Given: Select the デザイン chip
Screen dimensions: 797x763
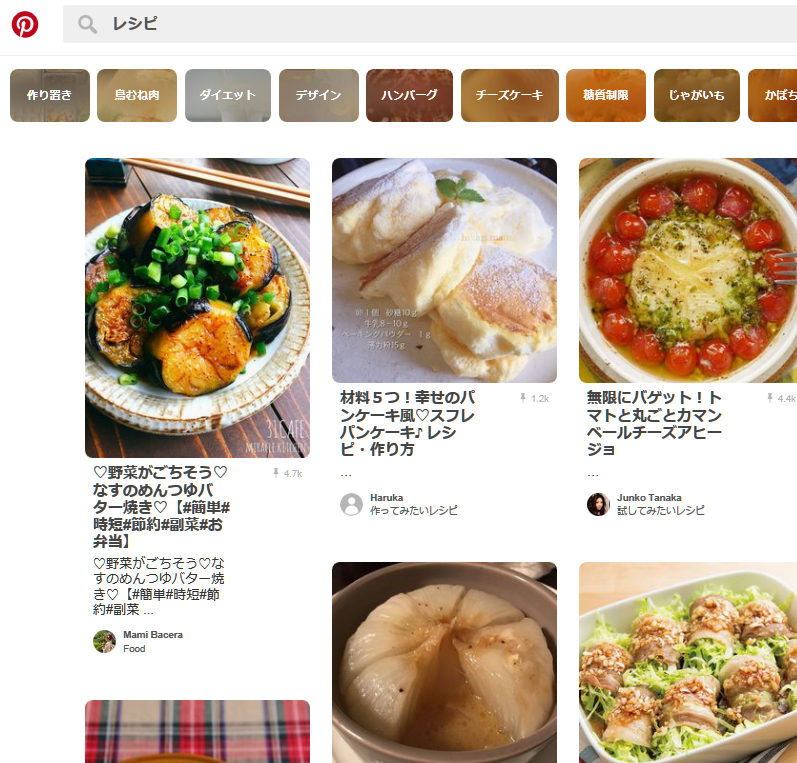Looking at the screenshot, I should [x=319, y=95].
